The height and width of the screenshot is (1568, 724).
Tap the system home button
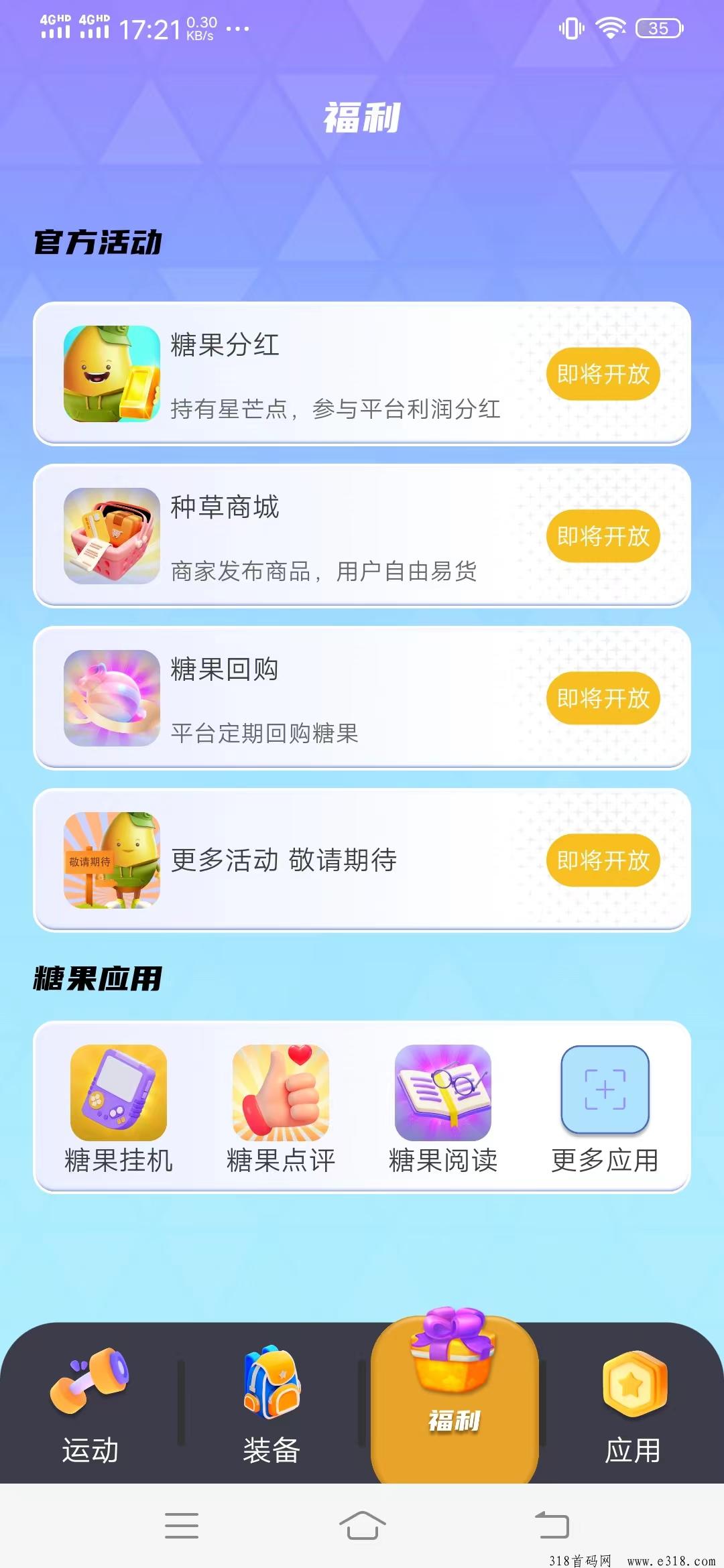[362, 1526]
